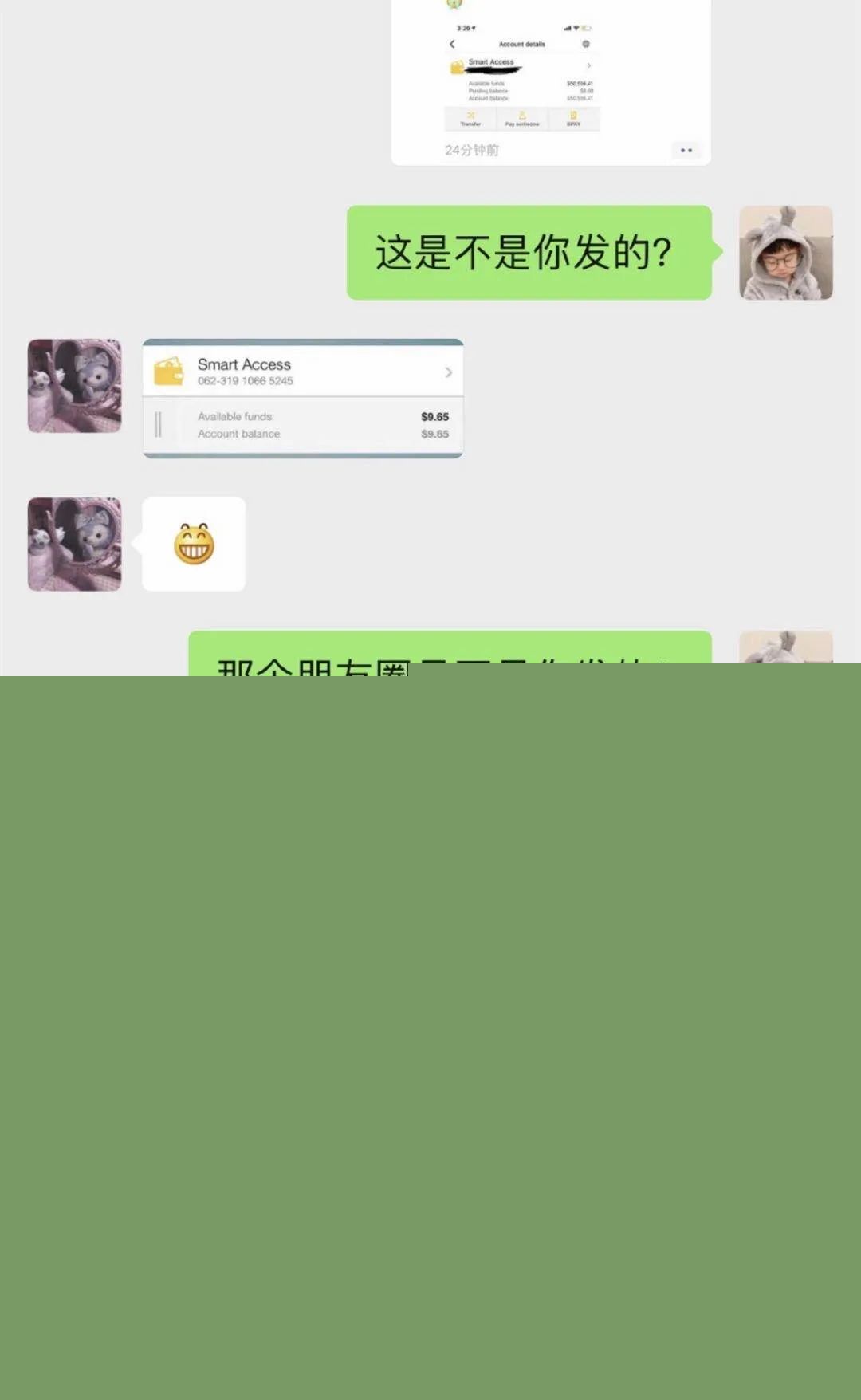The height and width of the screenshot is (1400, 861).
Task: Tap the contact avatar beside grinning emoji
Action: (75, 545)
